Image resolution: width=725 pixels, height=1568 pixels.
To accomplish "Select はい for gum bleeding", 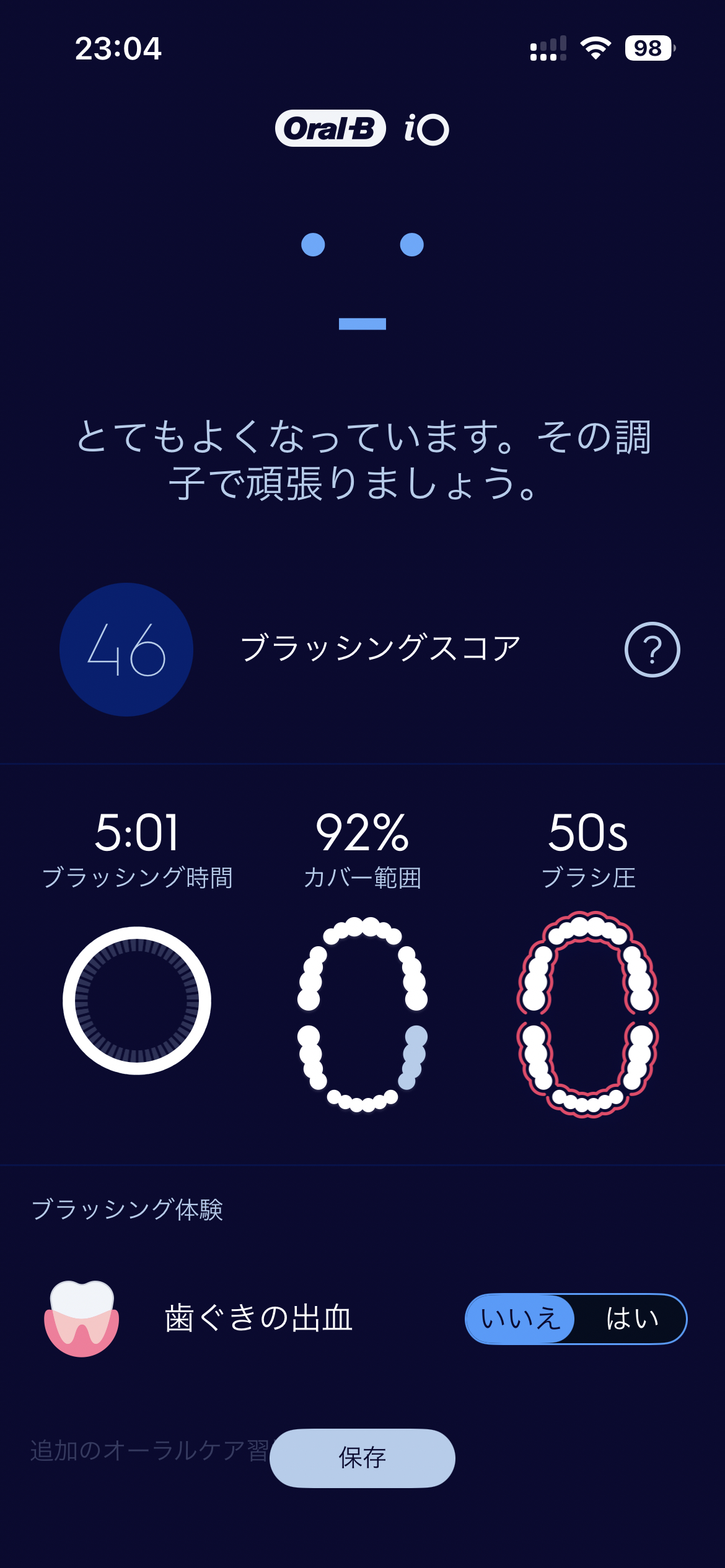I will tap(631, 1318).
